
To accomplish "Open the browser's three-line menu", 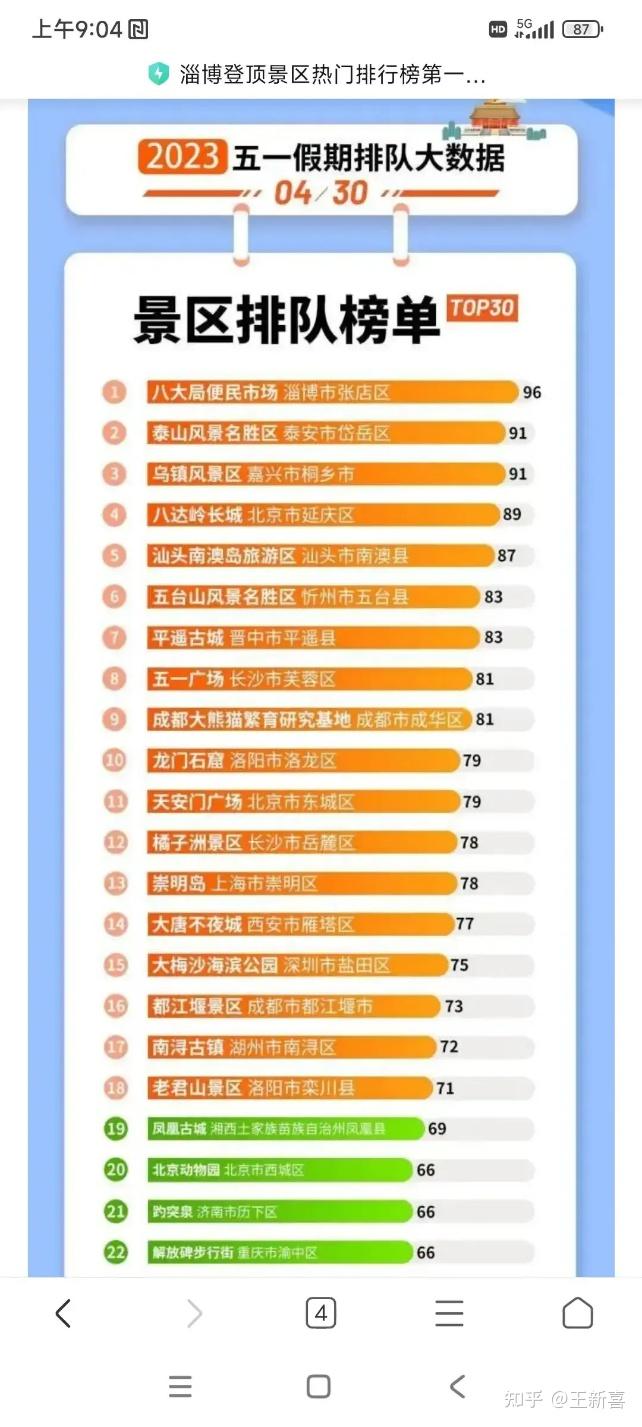I will (x=449, y=1313).
